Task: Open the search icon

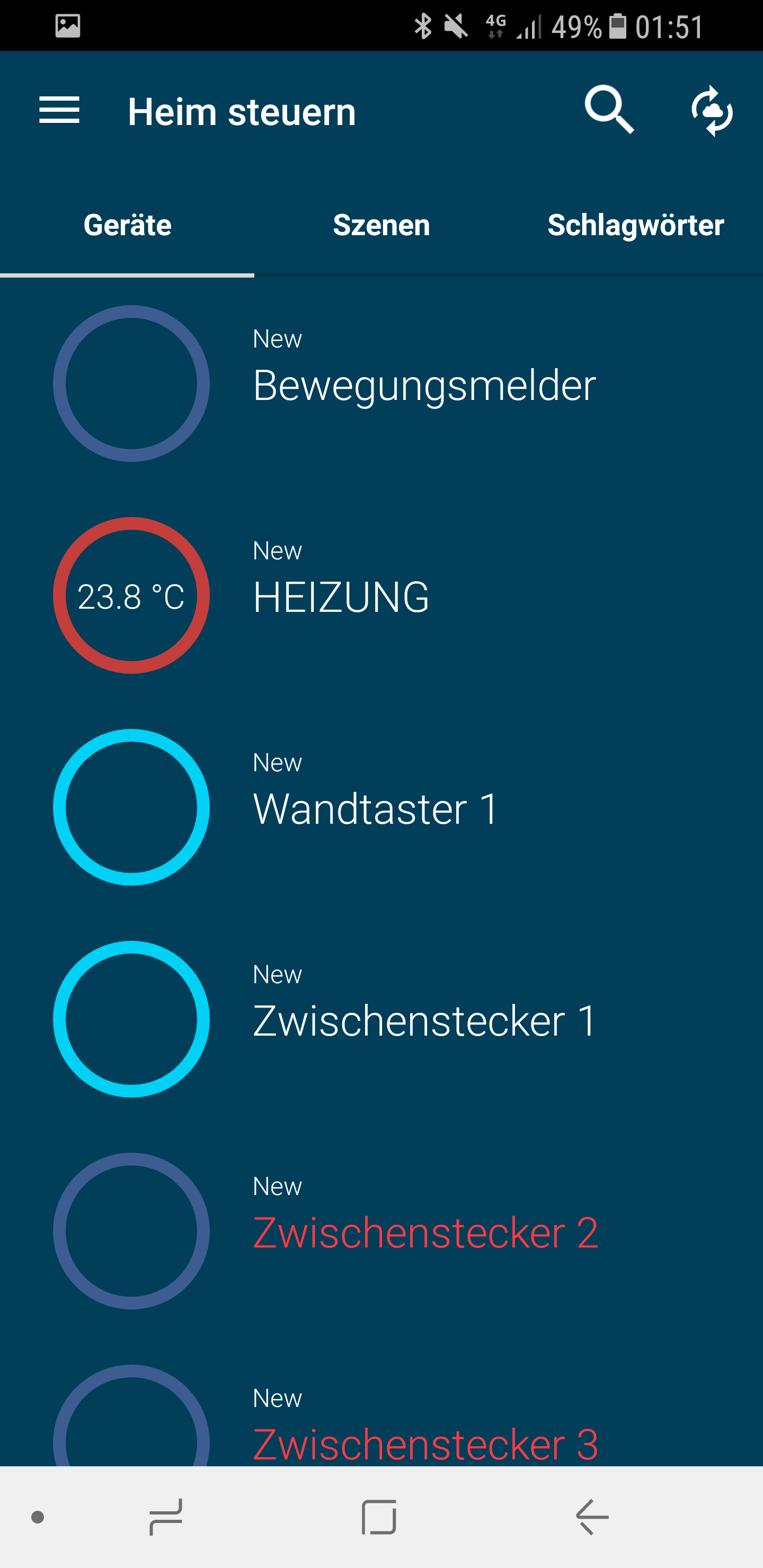Action: [x=608, y=110]
